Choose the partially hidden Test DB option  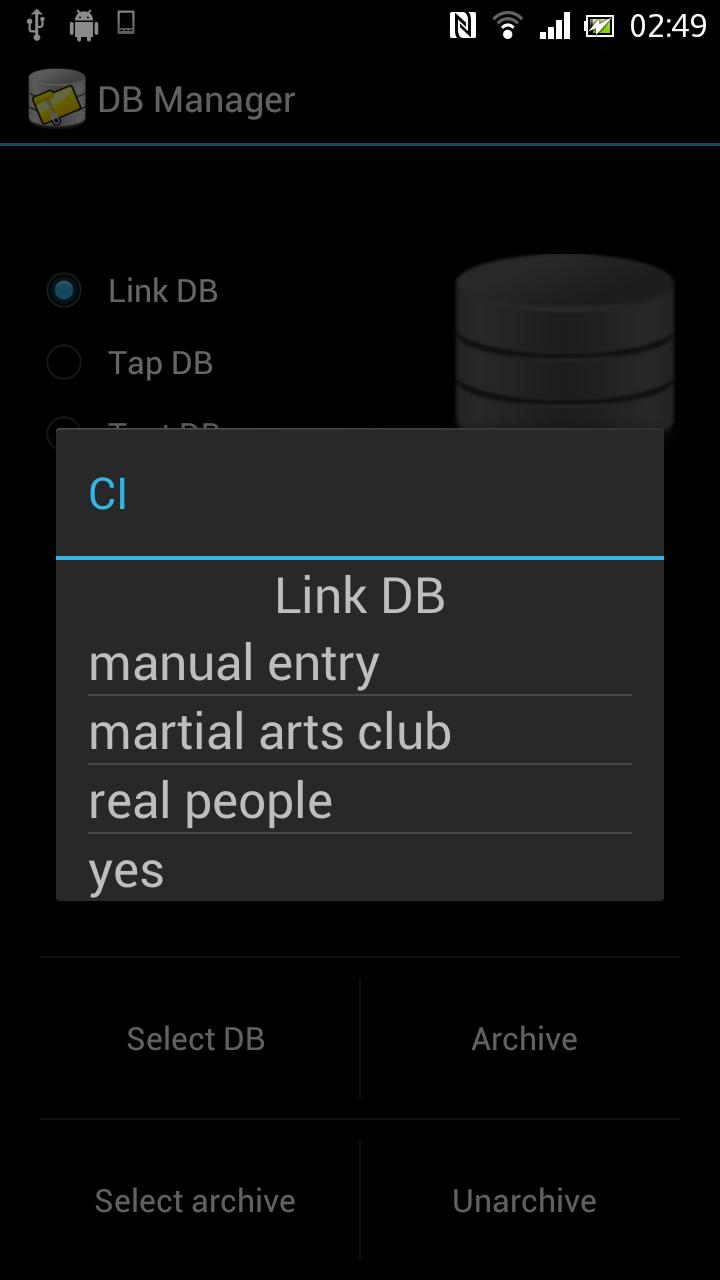[x=63, y=430]
